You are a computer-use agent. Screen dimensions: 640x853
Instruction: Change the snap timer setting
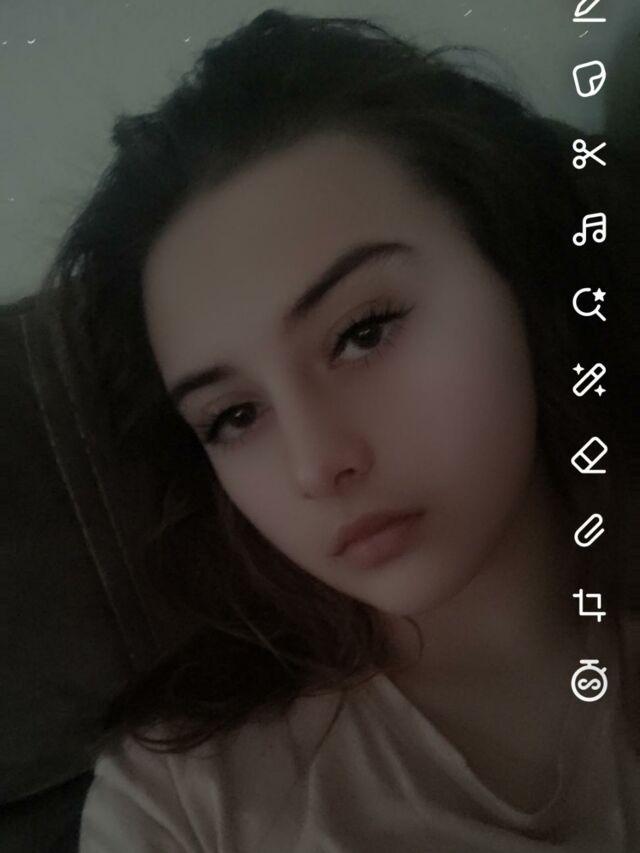click(x=589, y=681)
